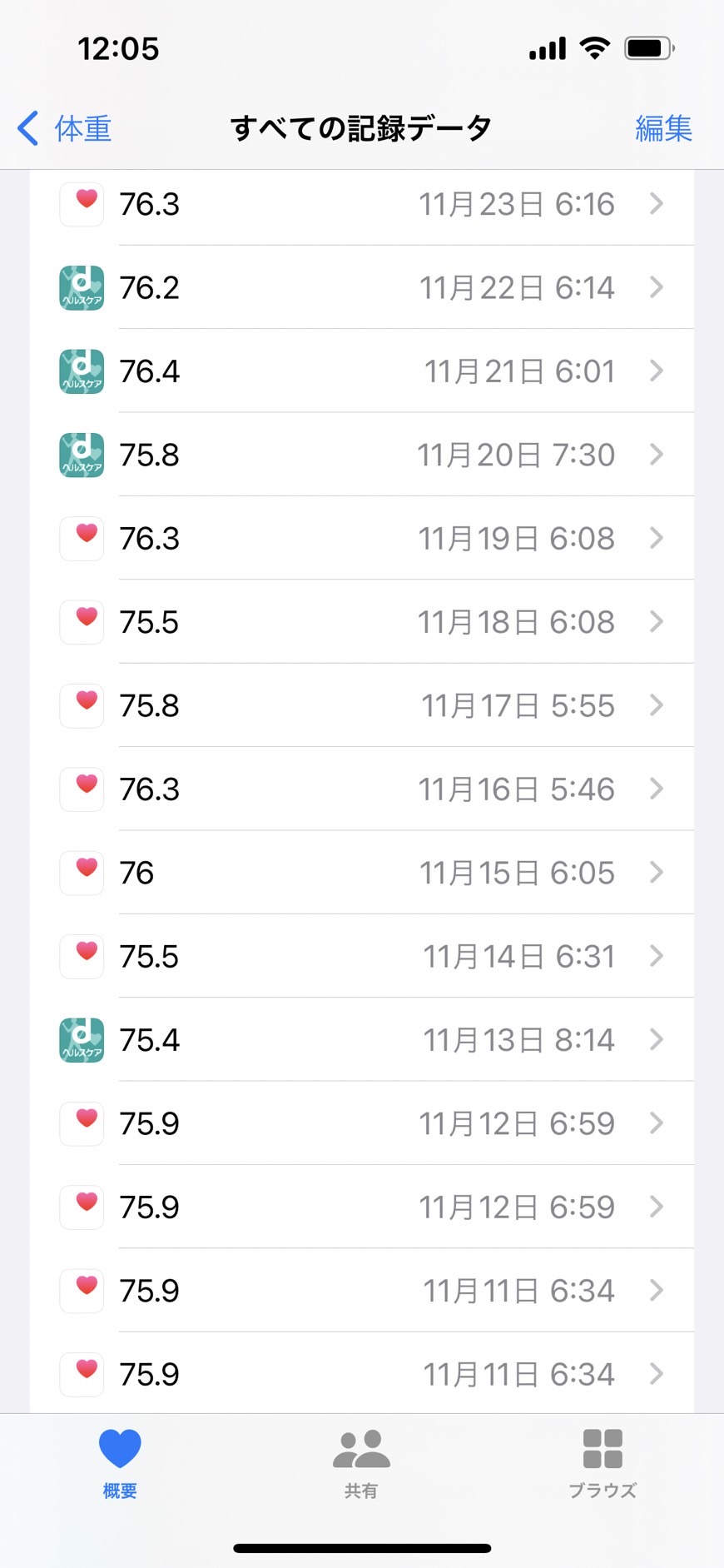Open the 76.3 record from 11月19日
The height and width of the screenshot is (1568, 724).
362,538
